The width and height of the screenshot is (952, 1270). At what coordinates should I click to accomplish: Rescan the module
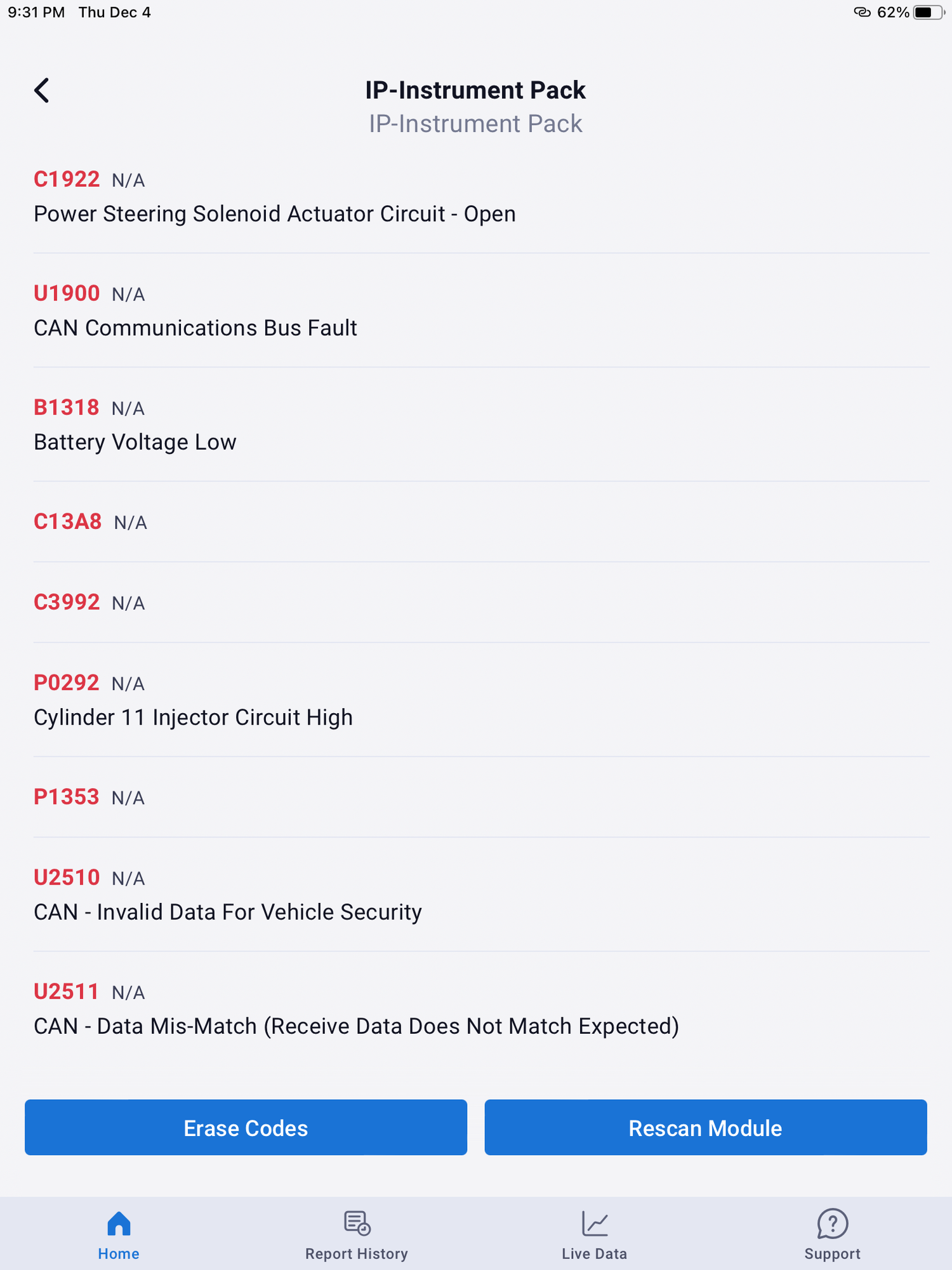point(705,1127)
